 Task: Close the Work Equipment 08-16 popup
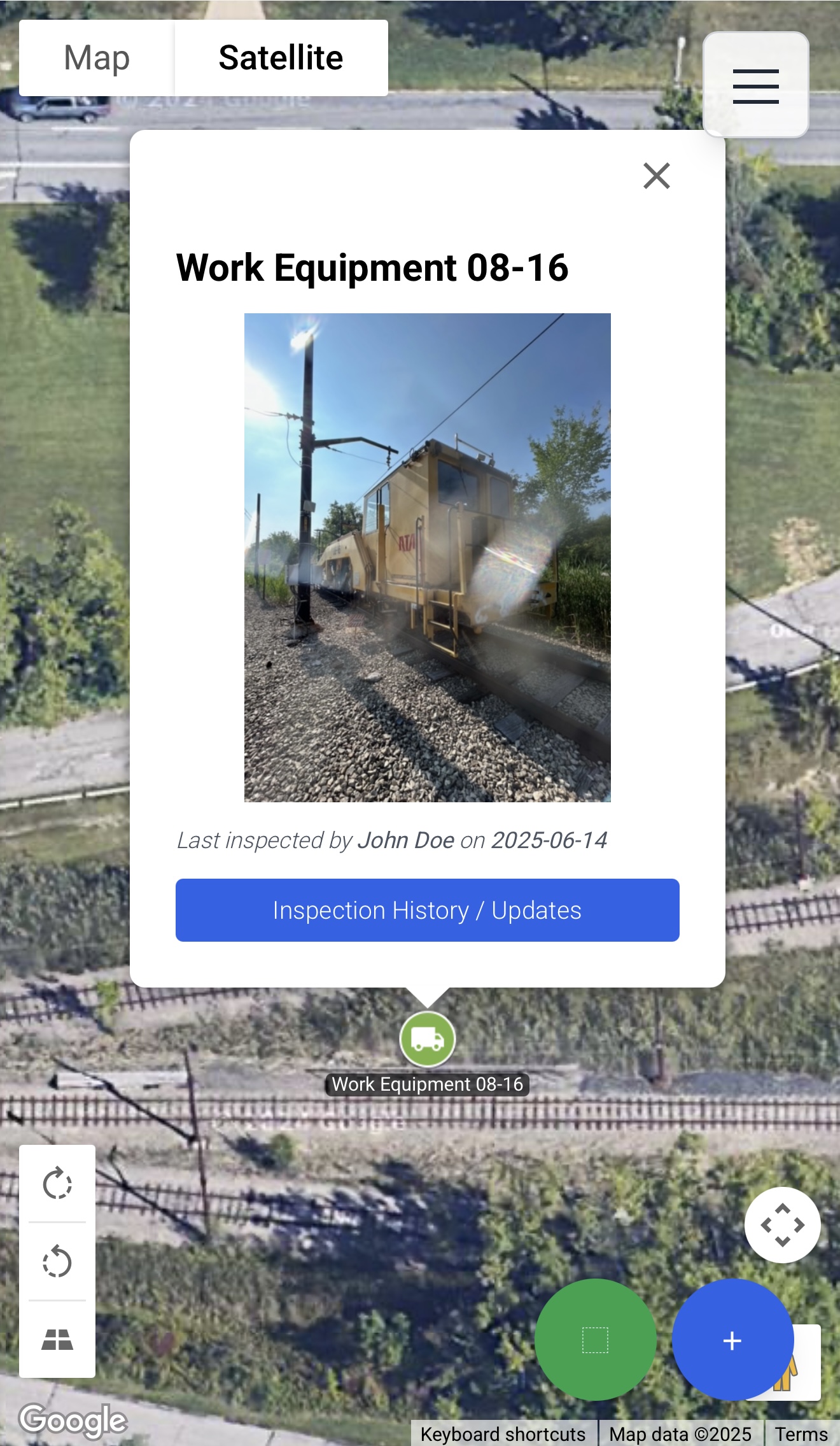(656, 176)
